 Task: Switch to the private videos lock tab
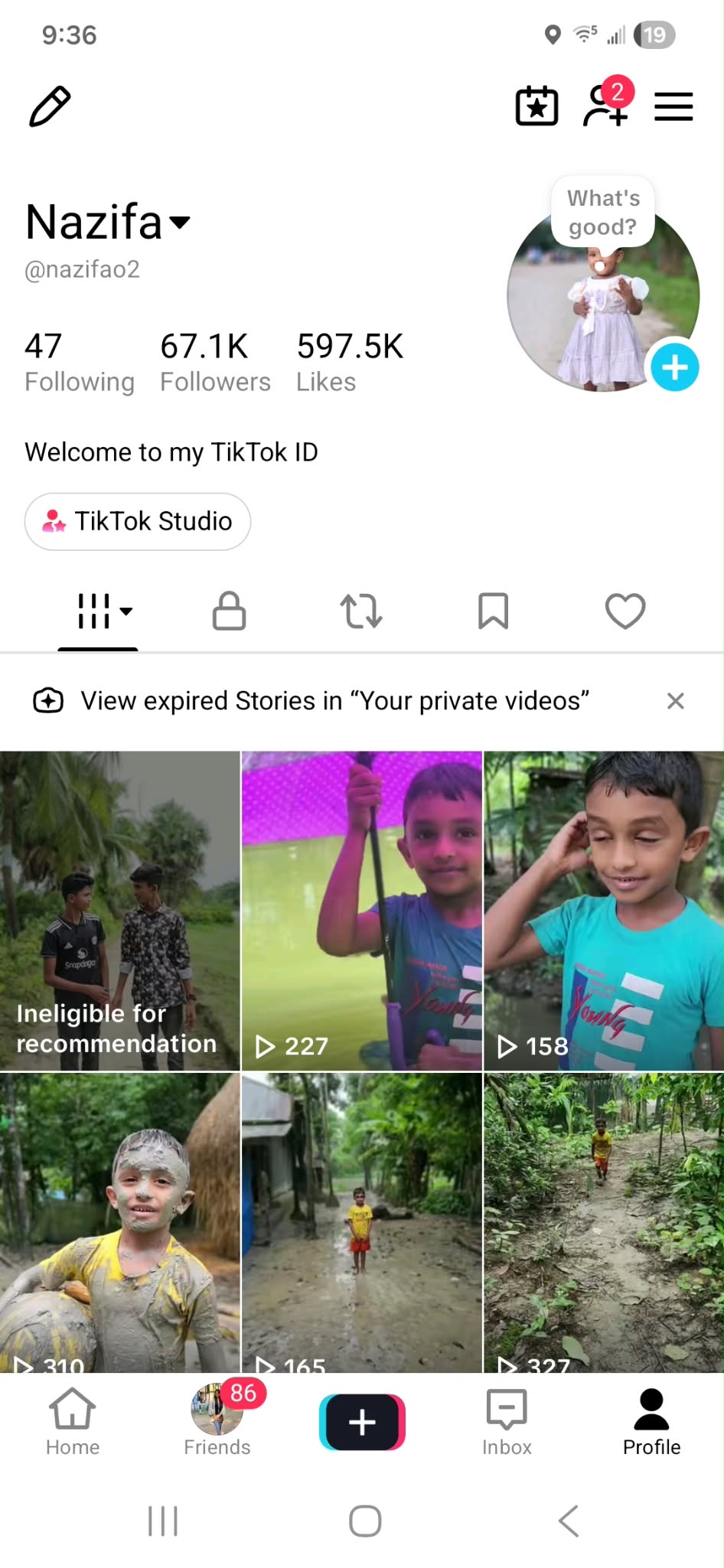[229, 611]
